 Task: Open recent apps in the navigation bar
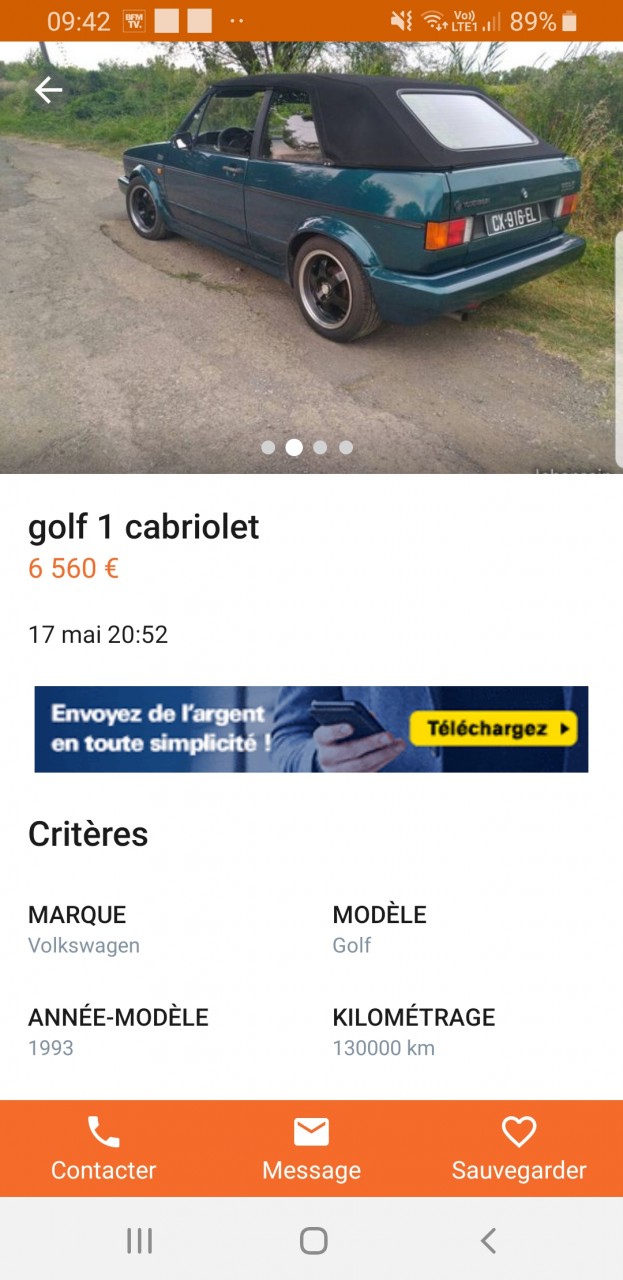(x=139, y=1241)
